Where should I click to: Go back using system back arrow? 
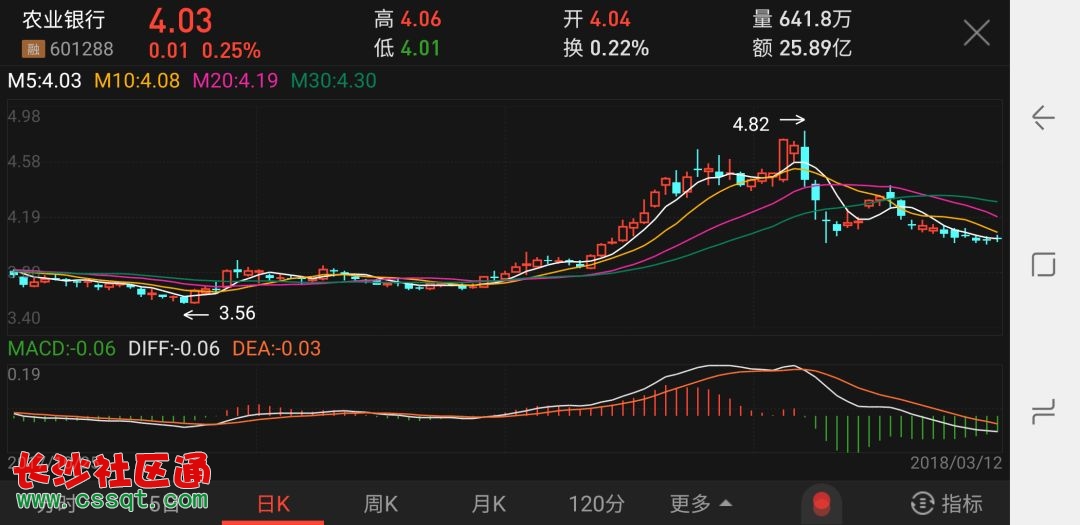click(1043, 118)
